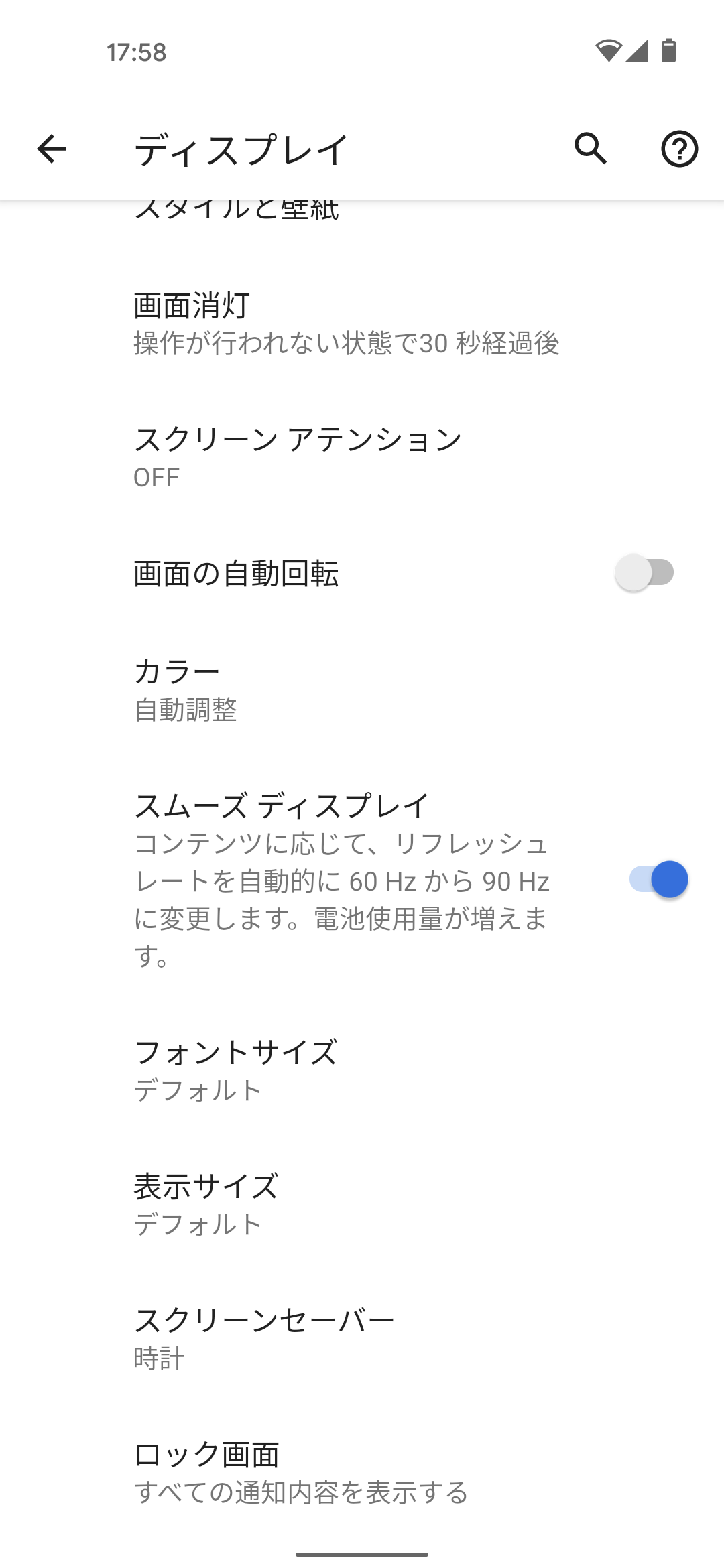Open ロック画面 settings
The width and height of the screenshot is (724, 1568).
(300, 1472)
